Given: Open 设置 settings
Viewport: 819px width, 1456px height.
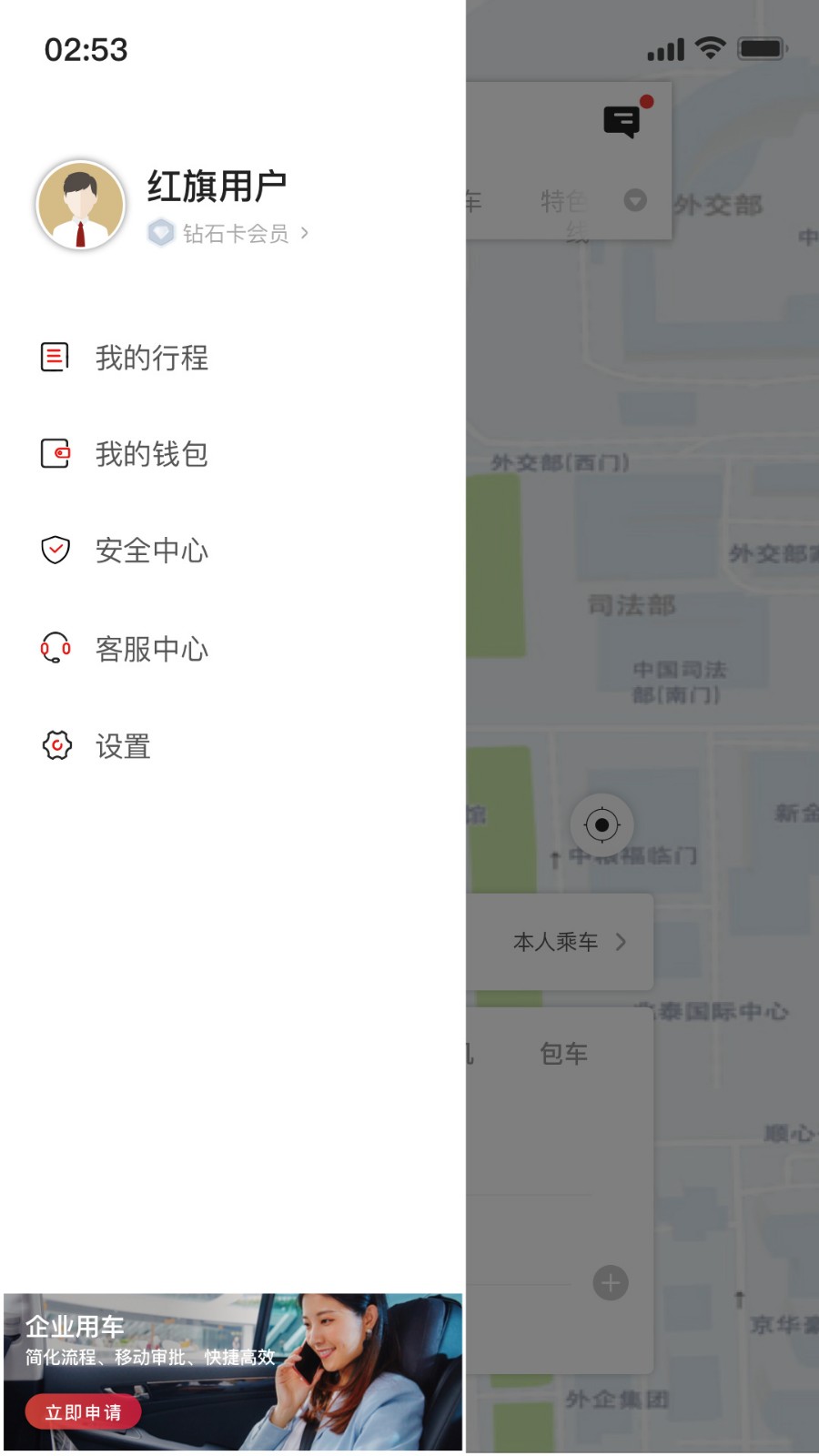Looking at the screenshot, I should [122, 746].
